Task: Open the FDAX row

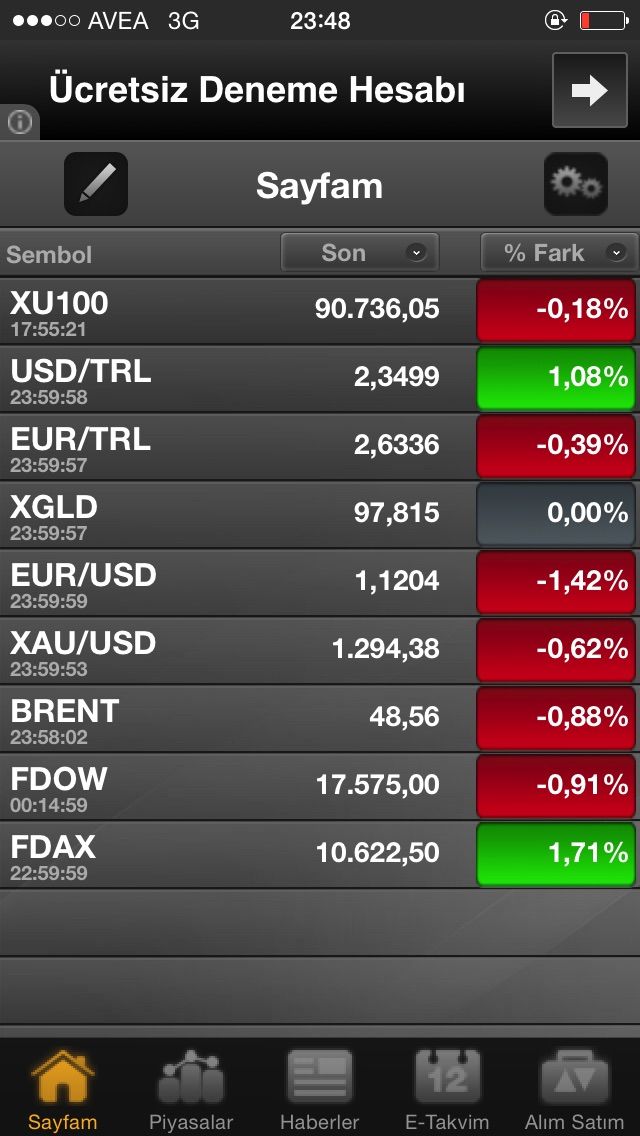Action: pos(320,855)
